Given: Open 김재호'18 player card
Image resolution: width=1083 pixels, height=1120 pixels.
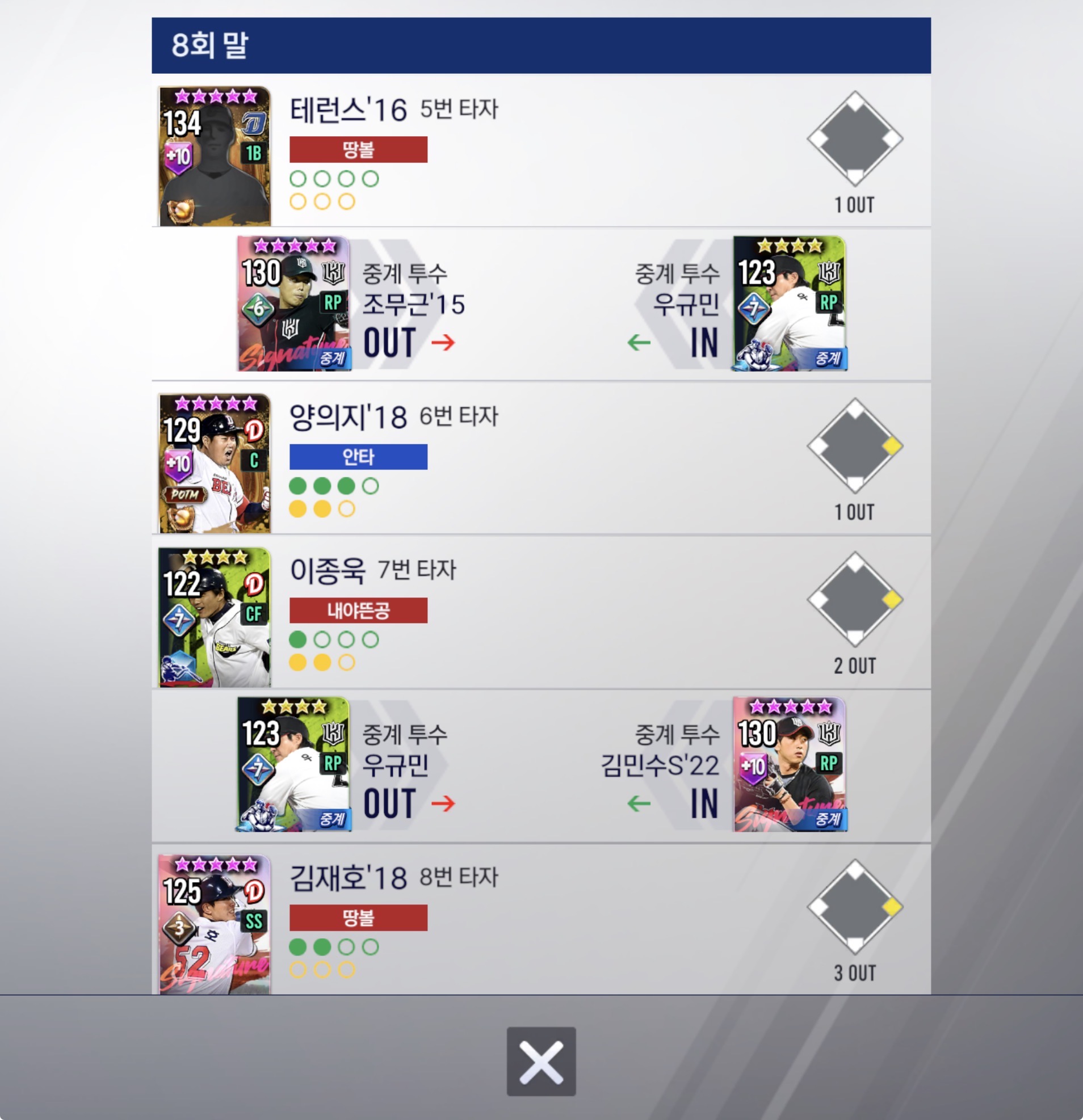Looking at the screenshot, I should (215, 924).
